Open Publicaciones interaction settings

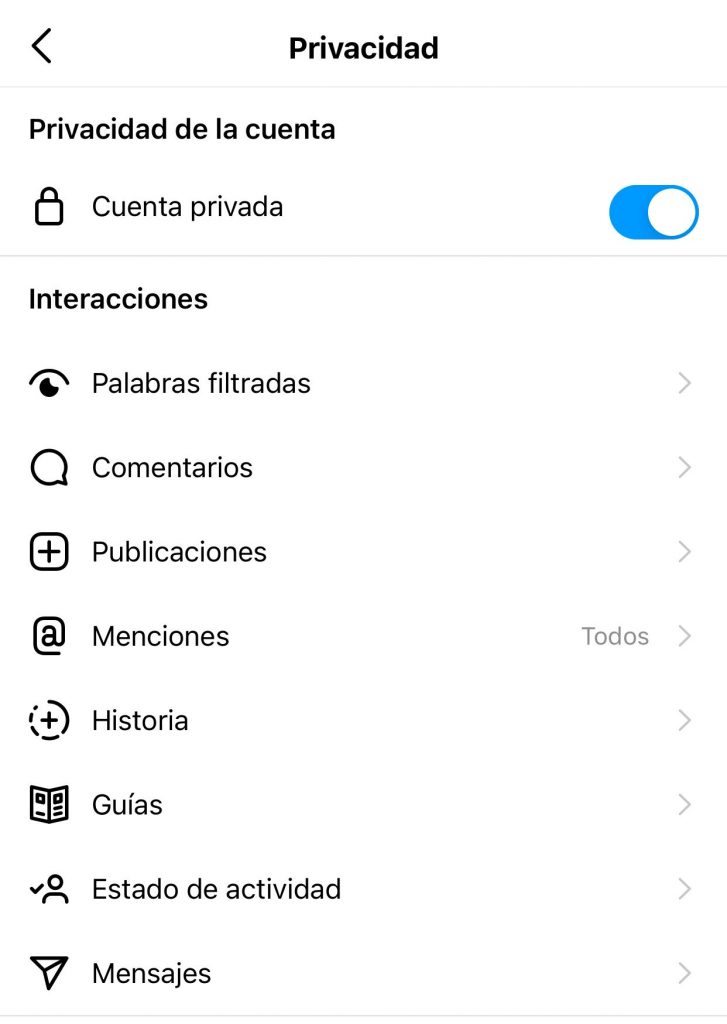685,551
